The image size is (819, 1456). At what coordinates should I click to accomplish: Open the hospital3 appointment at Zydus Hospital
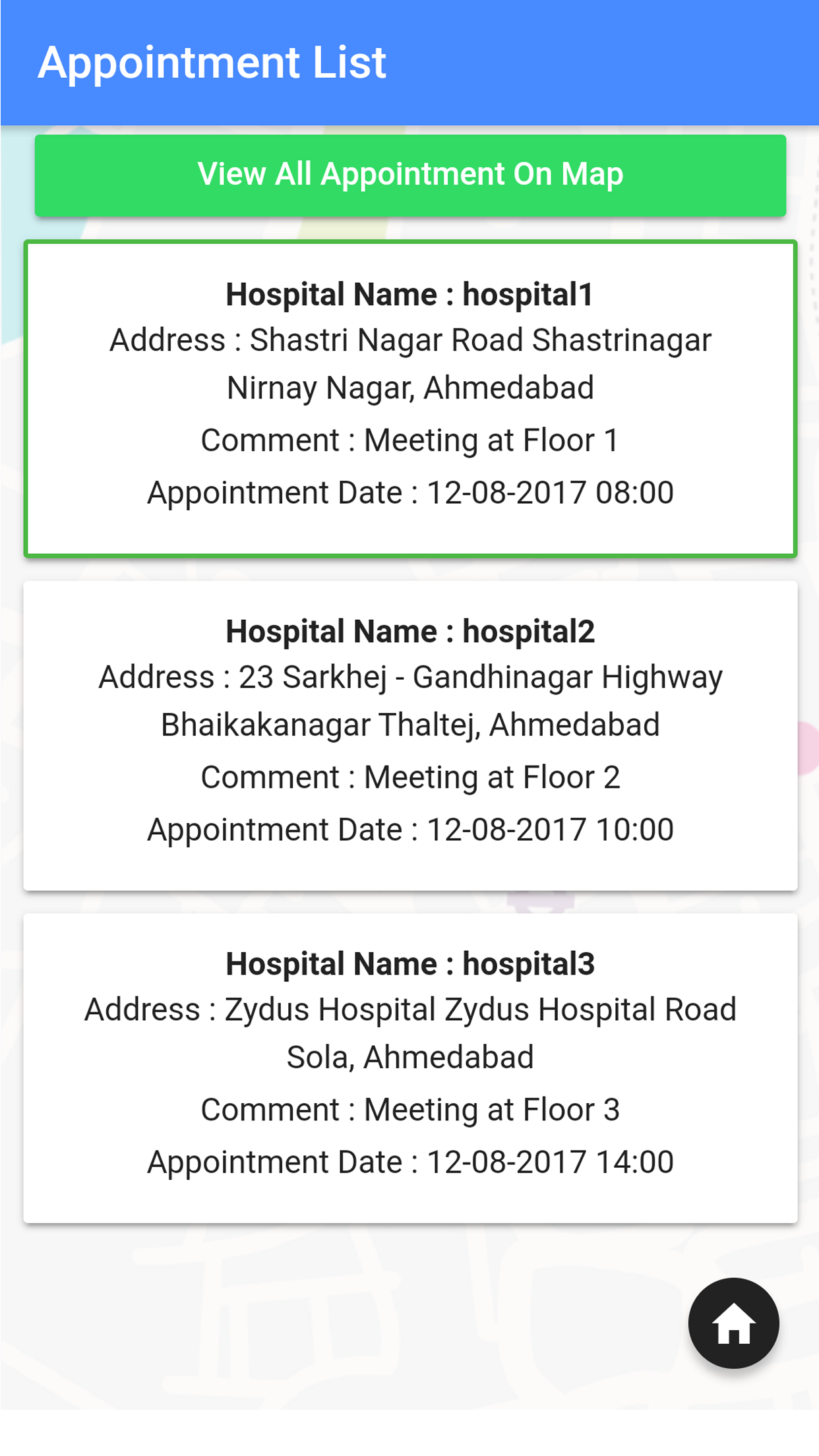pos(410,1068)
